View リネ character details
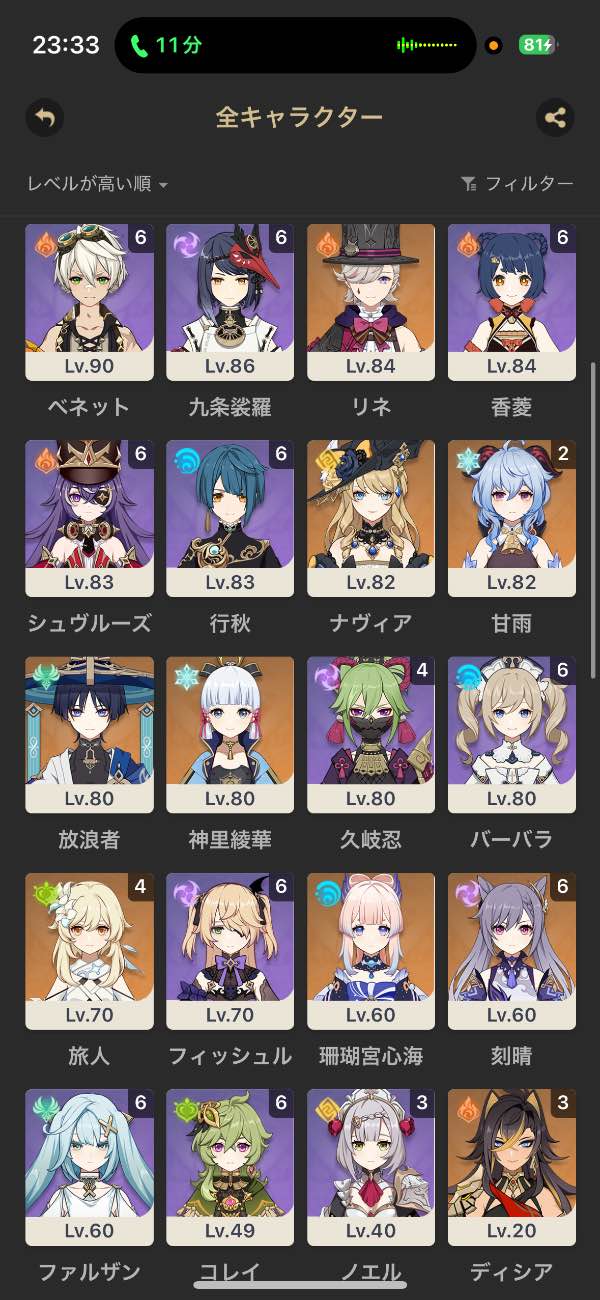 coord(371,302)
